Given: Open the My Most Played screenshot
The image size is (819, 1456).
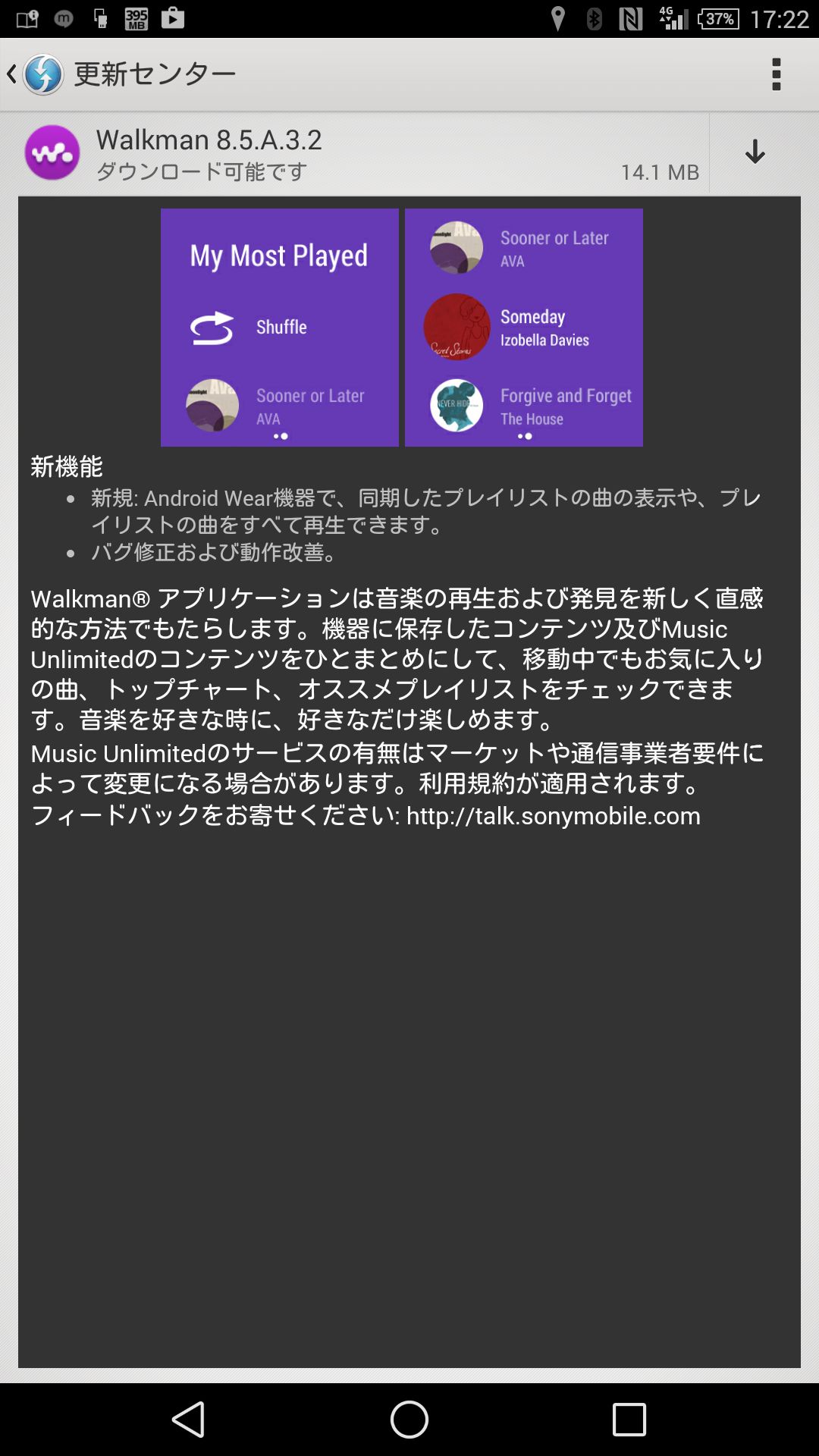Looking at the screenshot, I should 280,328.
